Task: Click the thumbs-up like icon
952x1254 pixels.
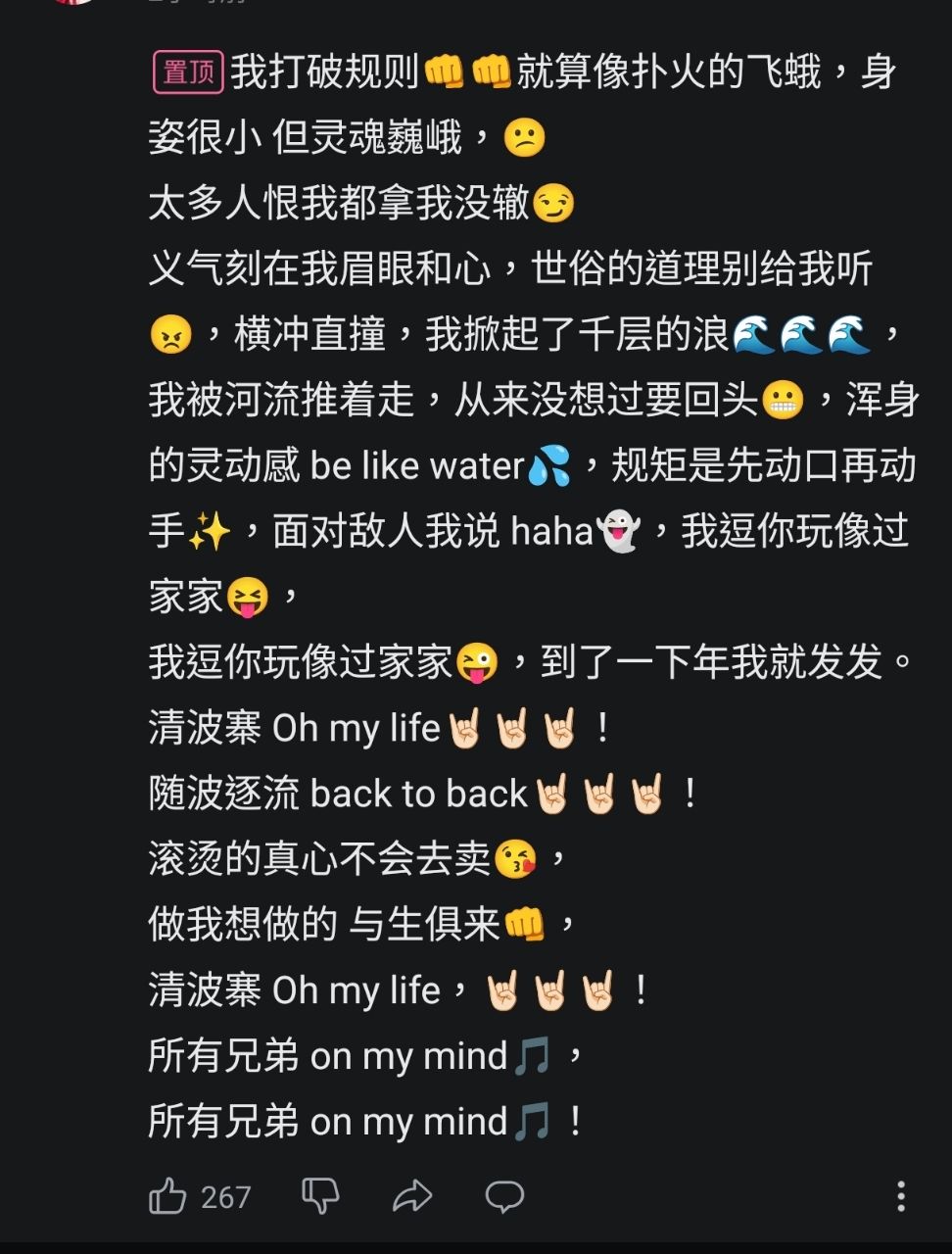Action: point(171,1195)
